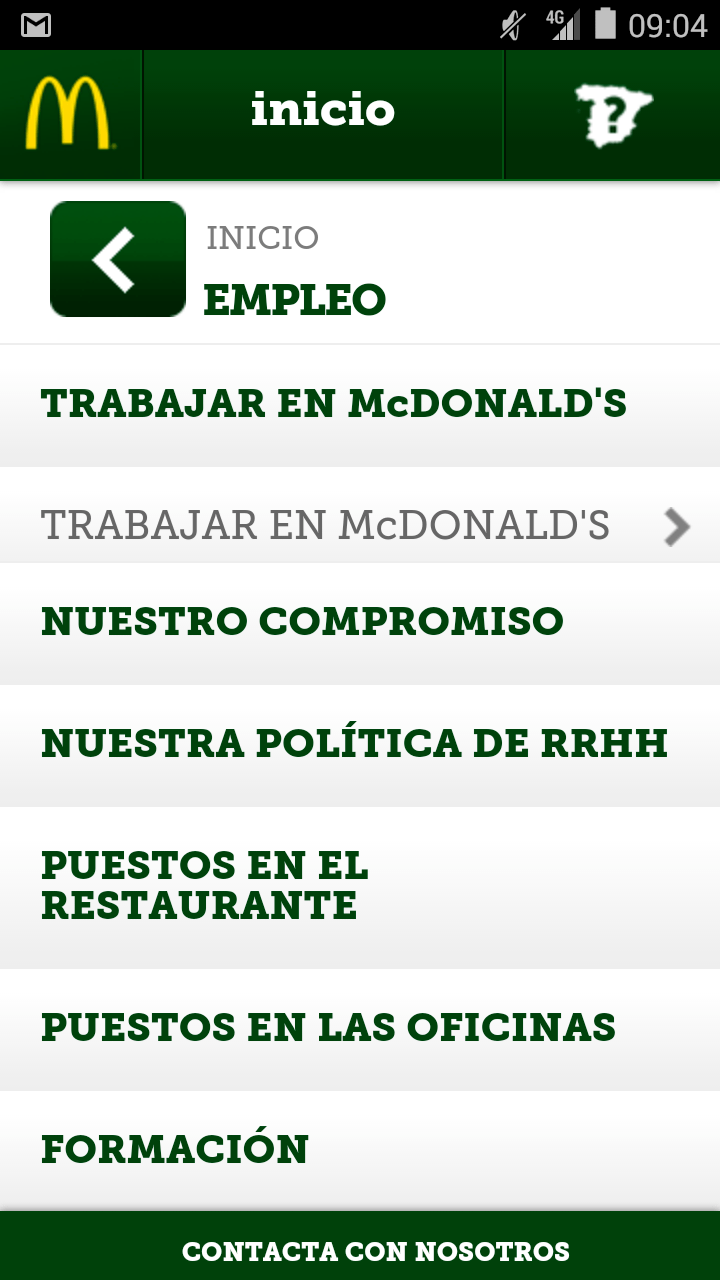Image resolution: width=720 pixels, height=1280 pixels.
Task: Tap the McDonald's arches home icon
Action: point(70,114)
